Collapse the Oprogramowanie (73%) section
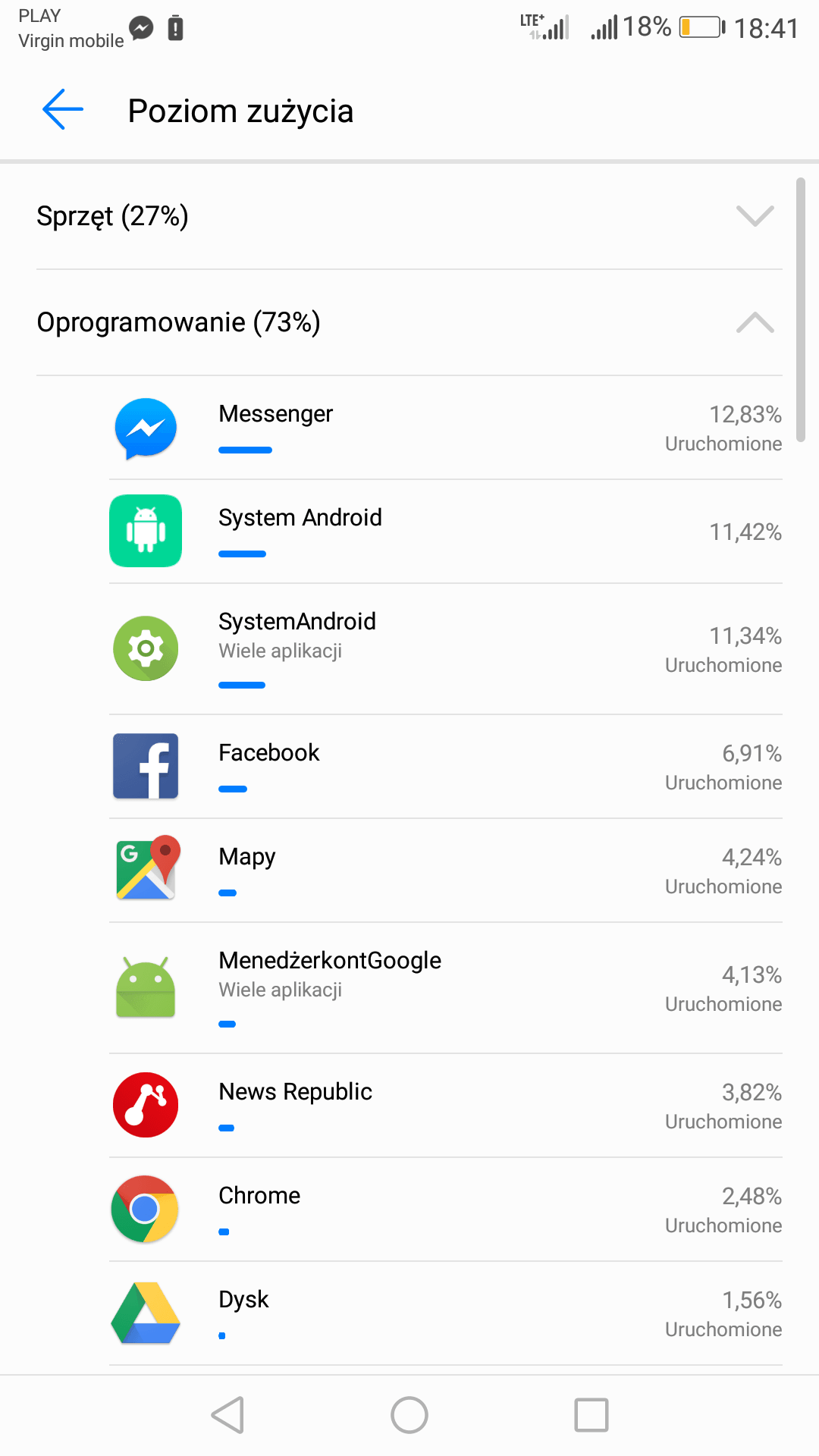Viewport: 819px width, 1456px height. tap(409, 322)
